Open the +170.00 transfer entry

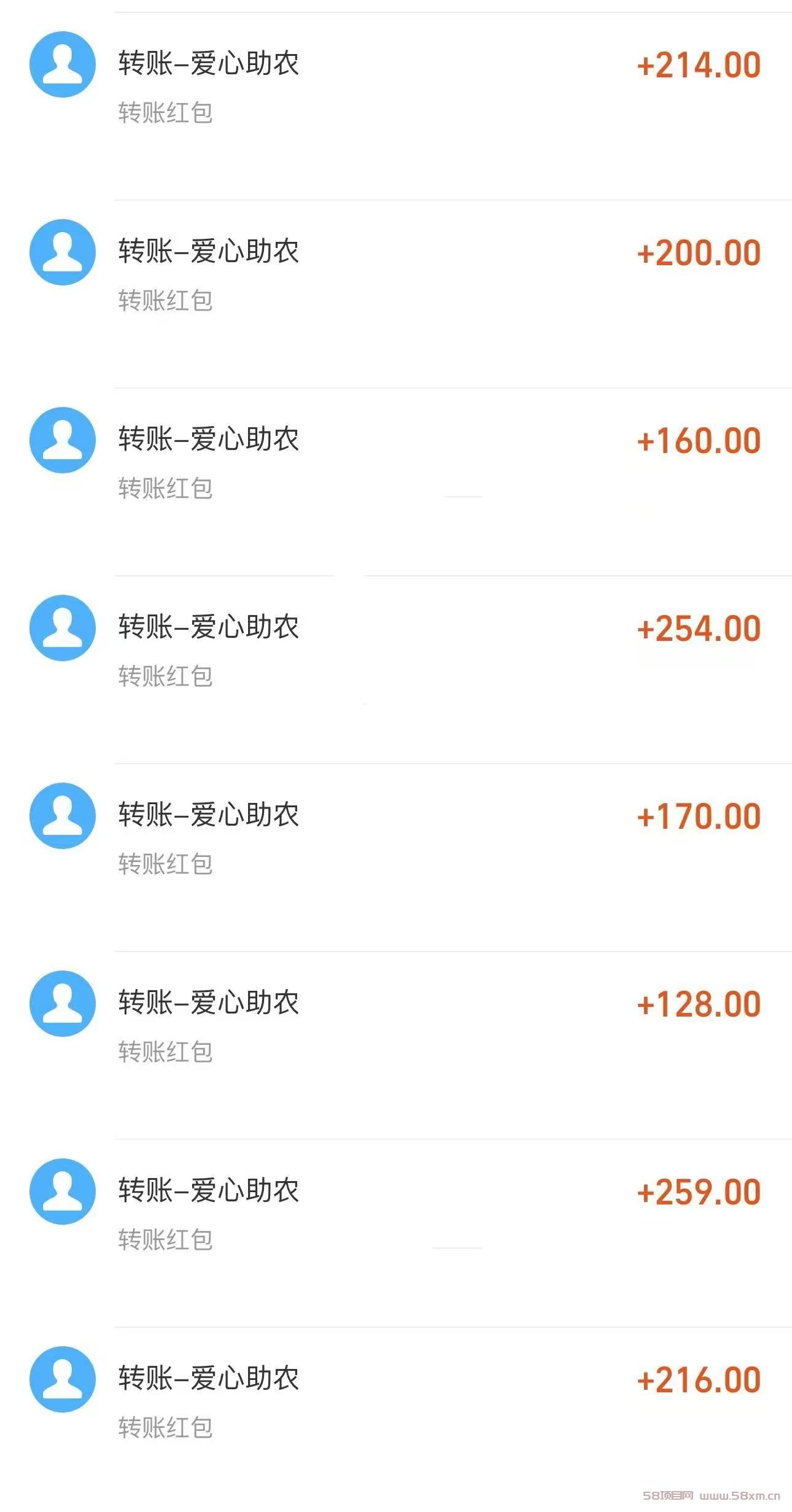[x=396, y=858]
